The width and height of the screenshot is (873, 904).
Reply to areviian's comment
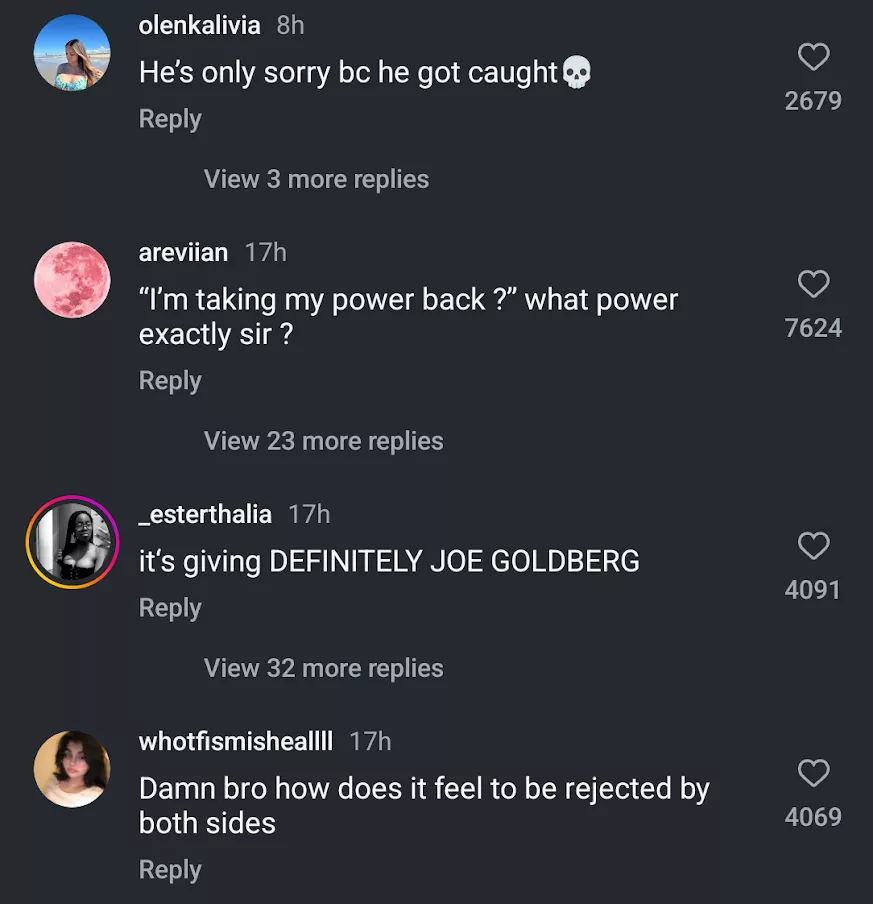169,380
